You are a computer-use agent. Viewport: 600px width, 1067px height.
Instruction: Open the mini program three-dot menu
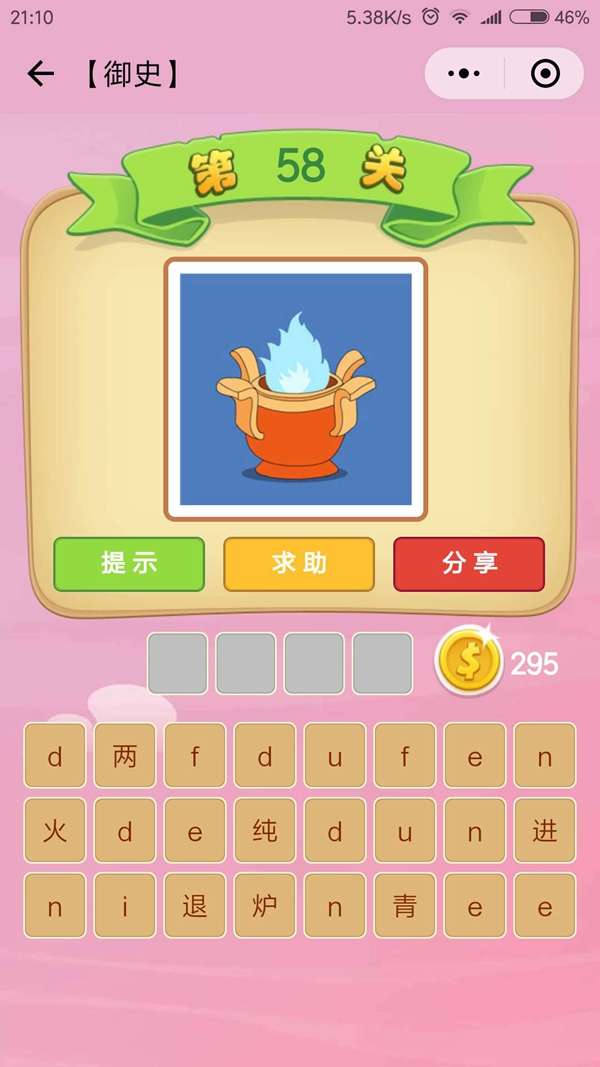(464, 74)
